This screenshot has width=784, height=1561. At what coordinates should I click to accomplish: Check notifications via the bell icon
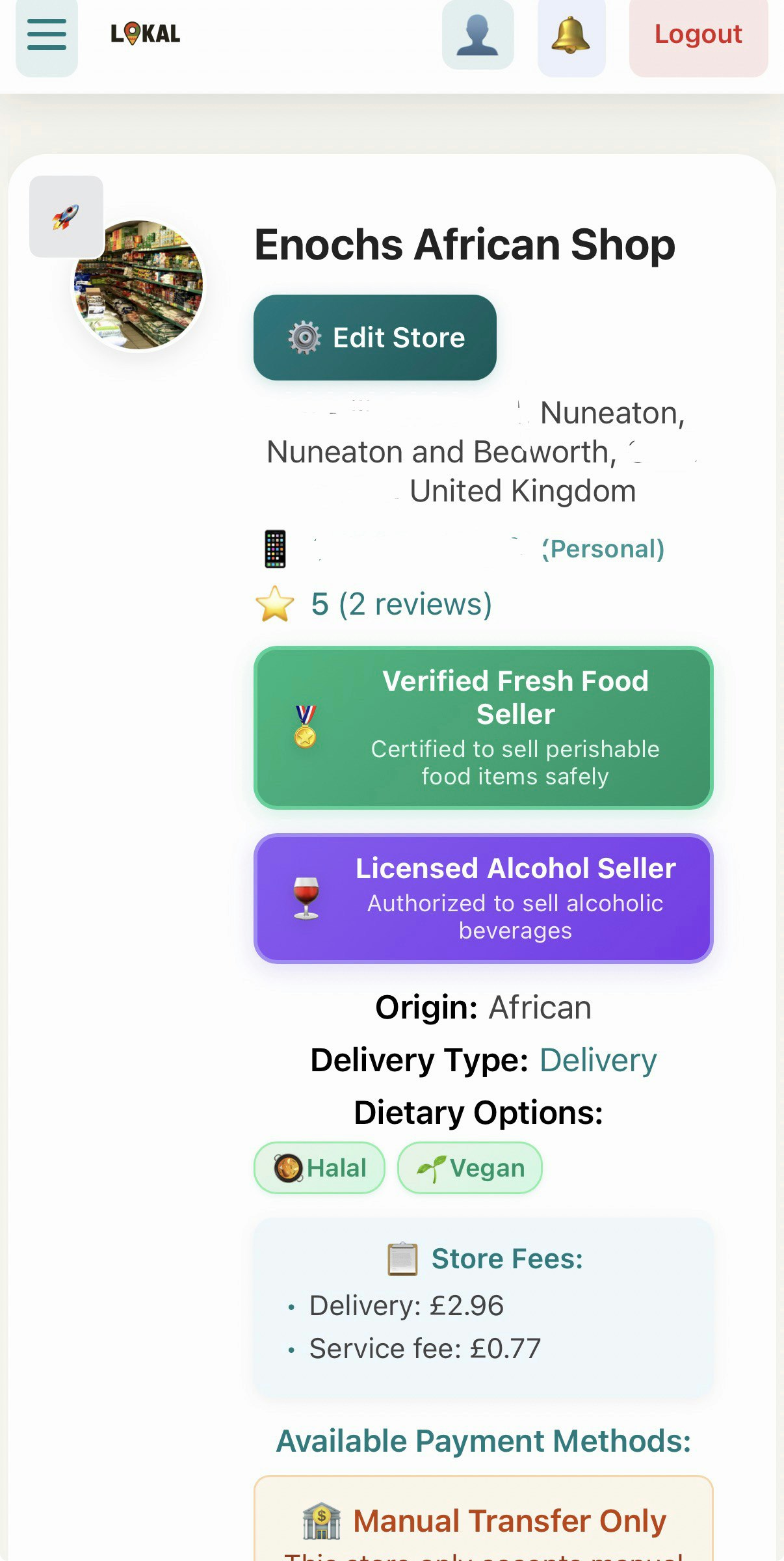[x=570, y=37]
